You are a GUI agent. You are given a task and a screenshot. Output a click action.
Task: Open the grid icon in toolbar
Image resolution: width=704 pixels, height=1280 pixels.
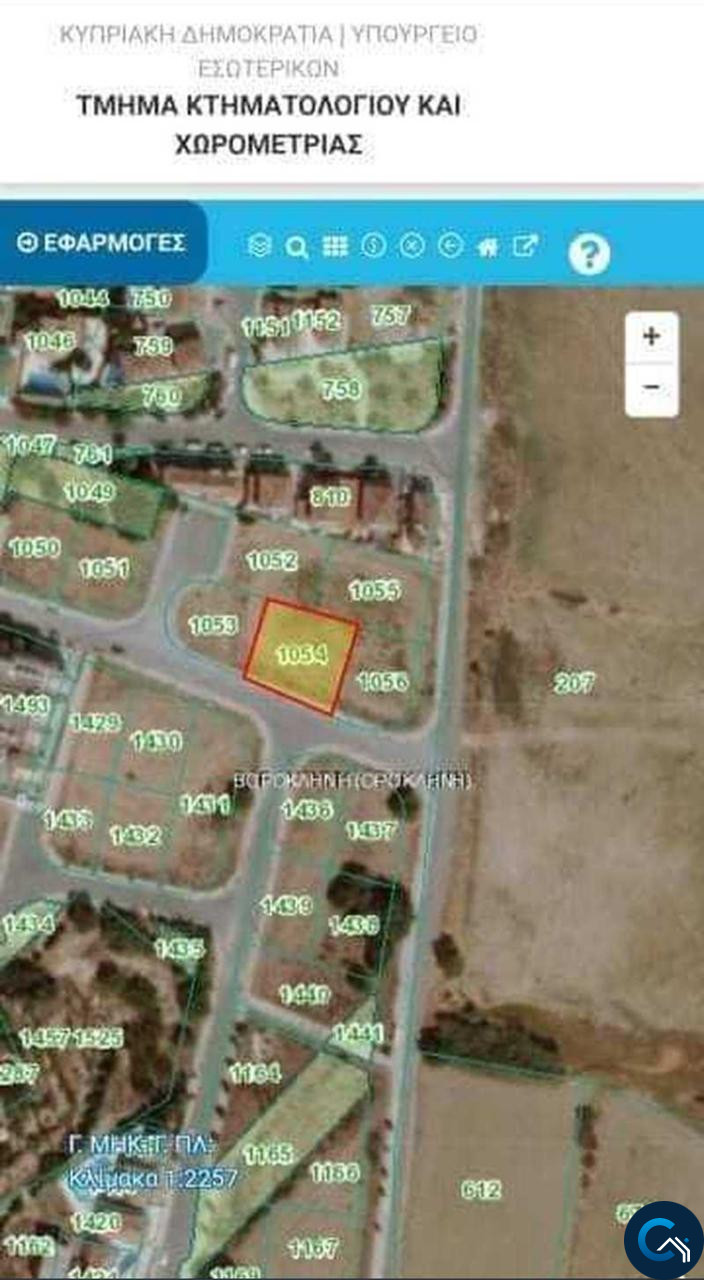point(335,246)
